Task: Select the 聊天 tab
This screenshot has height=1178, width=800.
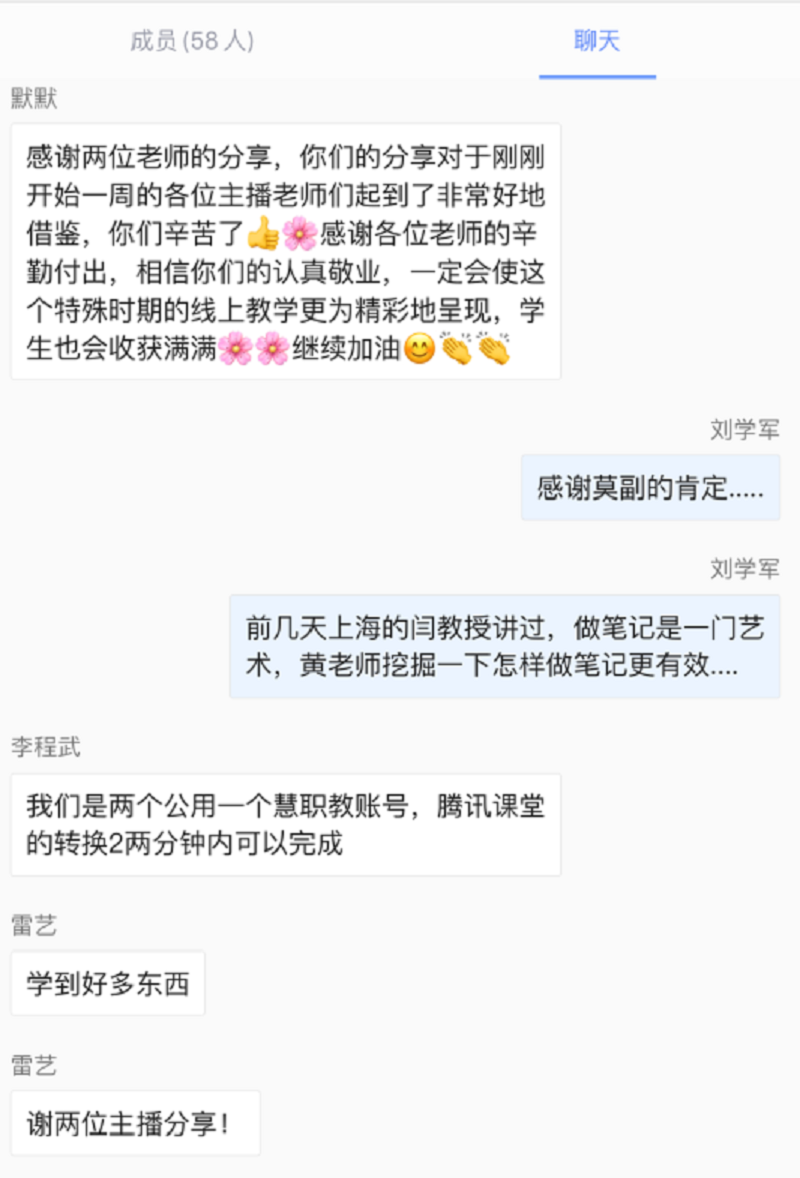Action: [597, 41]
